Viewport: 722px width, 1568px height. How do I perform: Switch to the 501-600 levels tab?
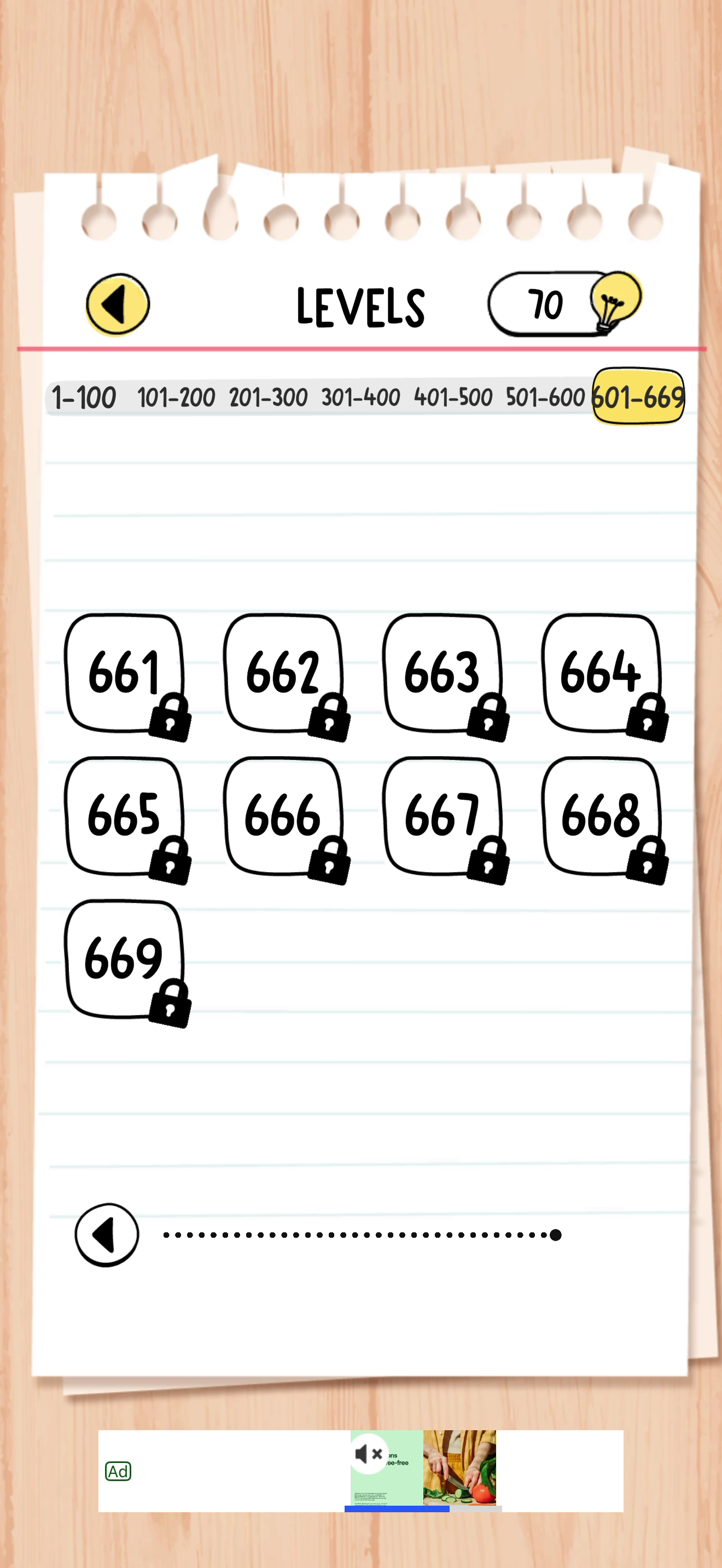(x=545, y=397)
